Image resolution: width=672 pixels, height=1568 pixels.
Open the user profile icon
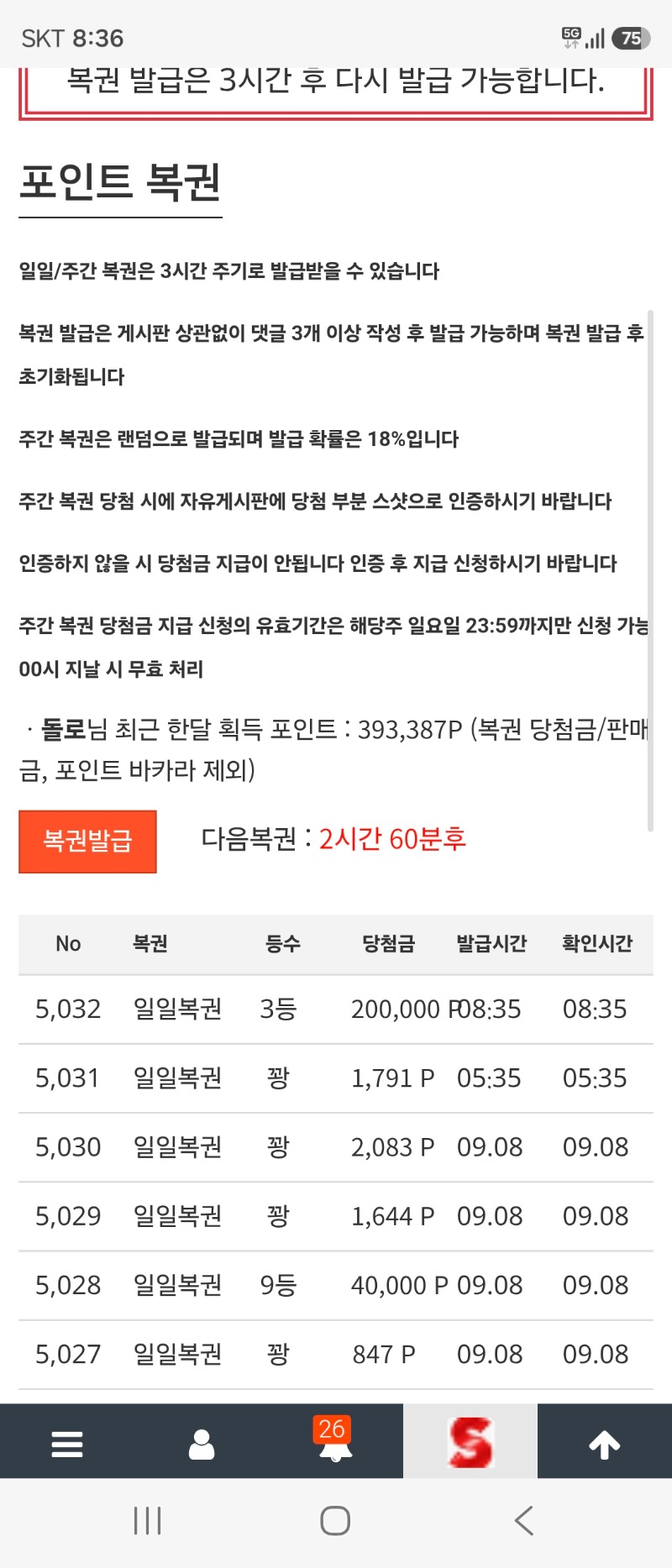tap(202, 1444)
